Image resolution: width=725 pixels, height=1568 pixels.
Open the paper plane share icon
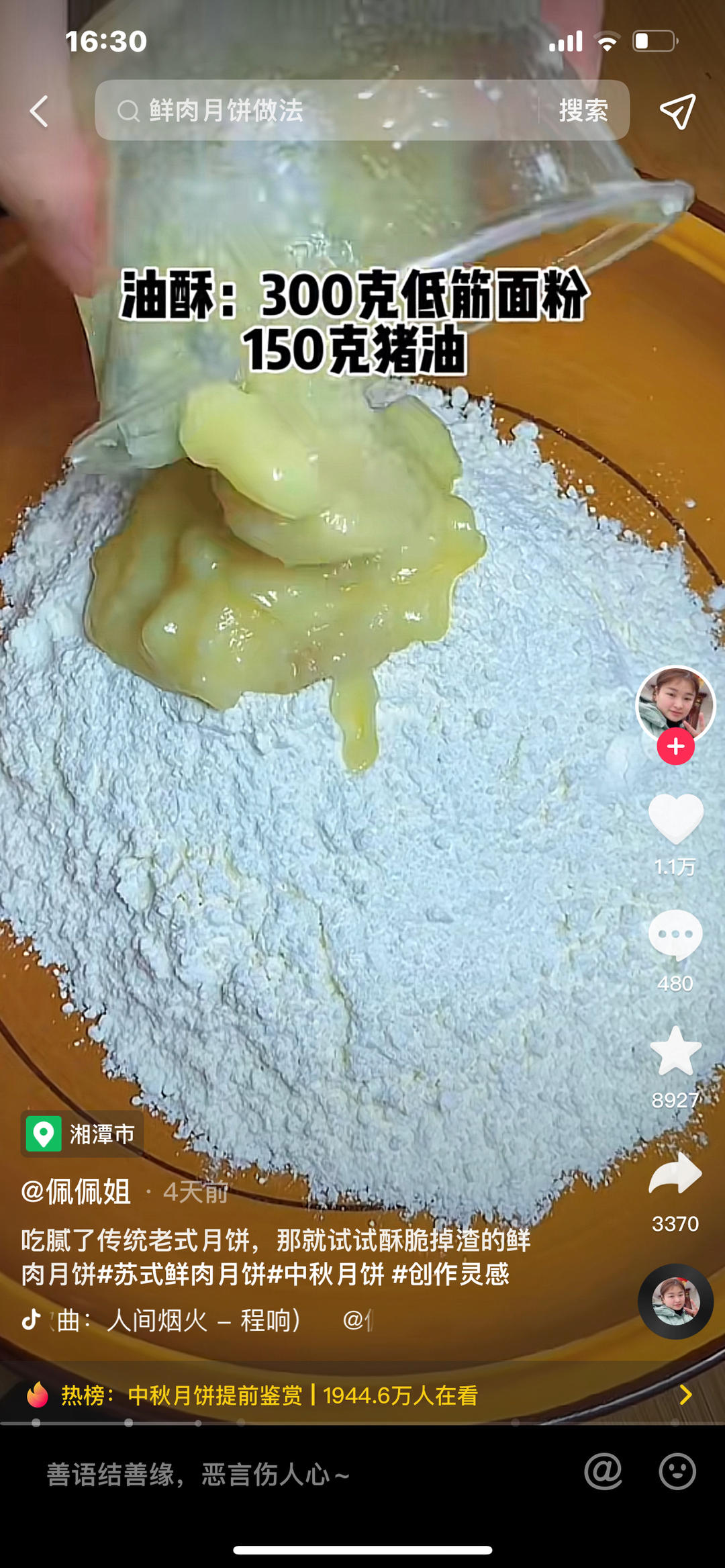(677, 111)
